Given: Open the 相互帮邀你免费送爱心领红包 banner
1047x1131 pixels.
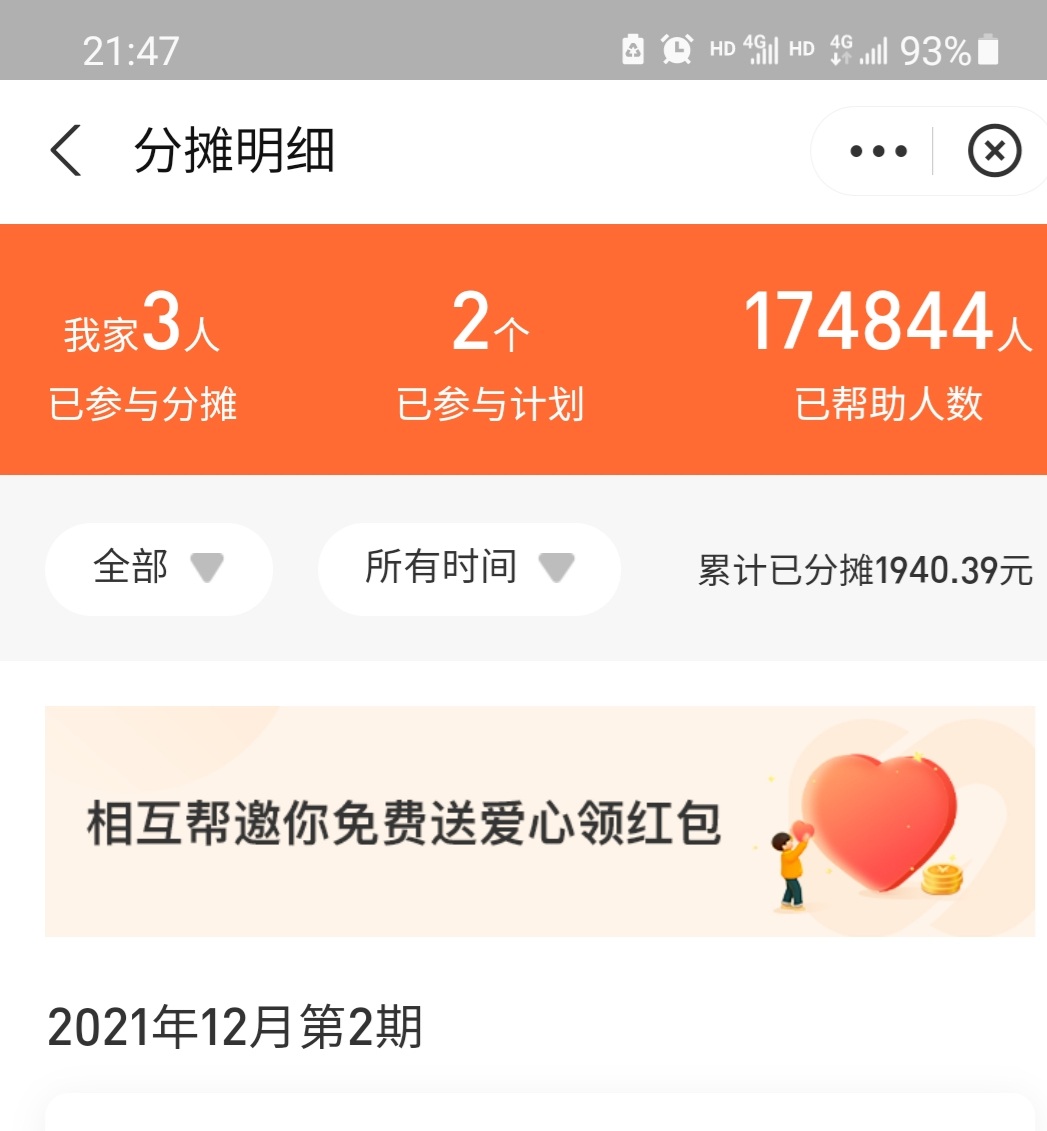Looking at the screenshot, I should (x=539, y=821).
